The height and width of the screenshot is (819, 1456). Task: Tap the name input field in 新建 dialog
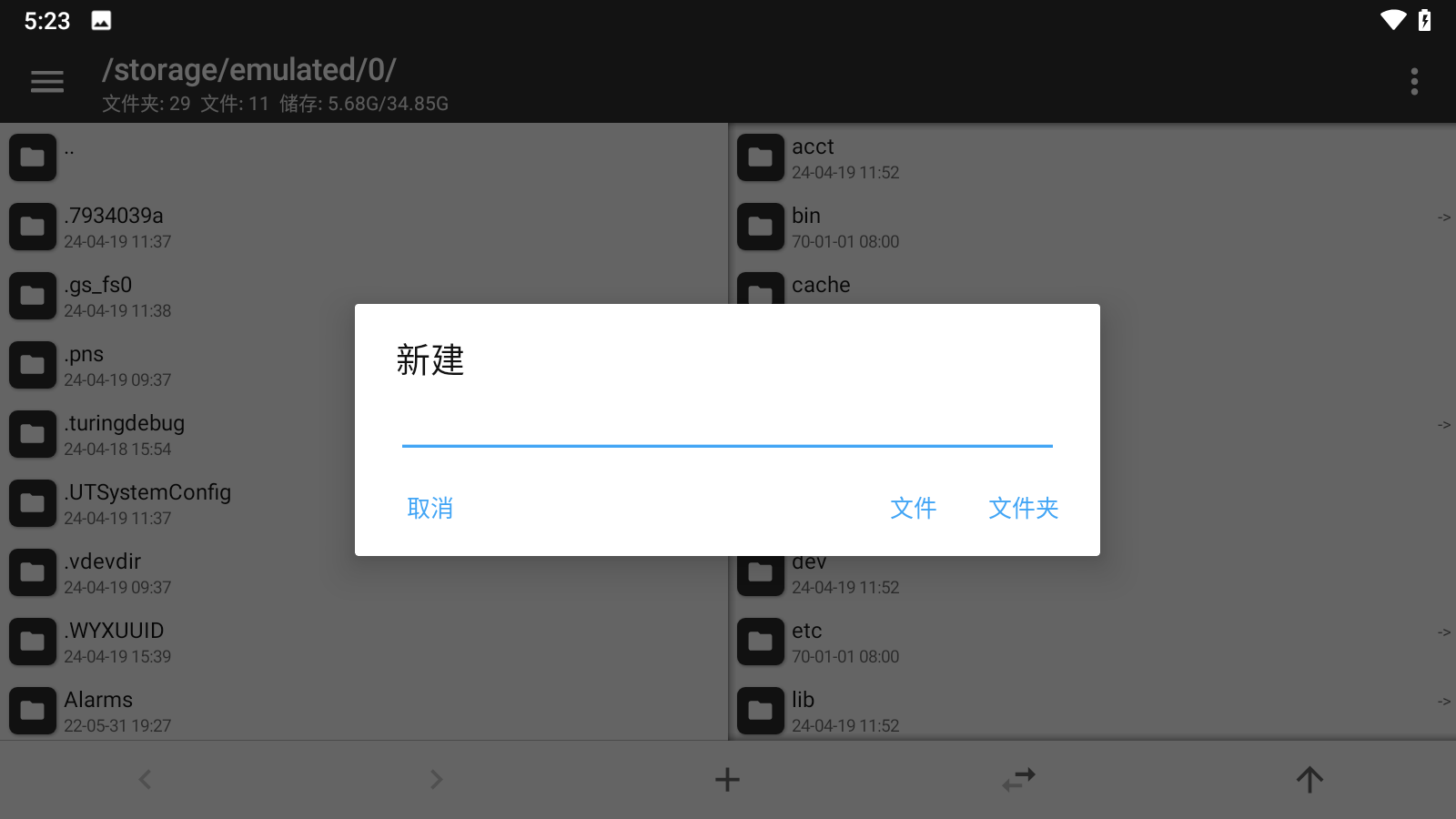[726, 426]
